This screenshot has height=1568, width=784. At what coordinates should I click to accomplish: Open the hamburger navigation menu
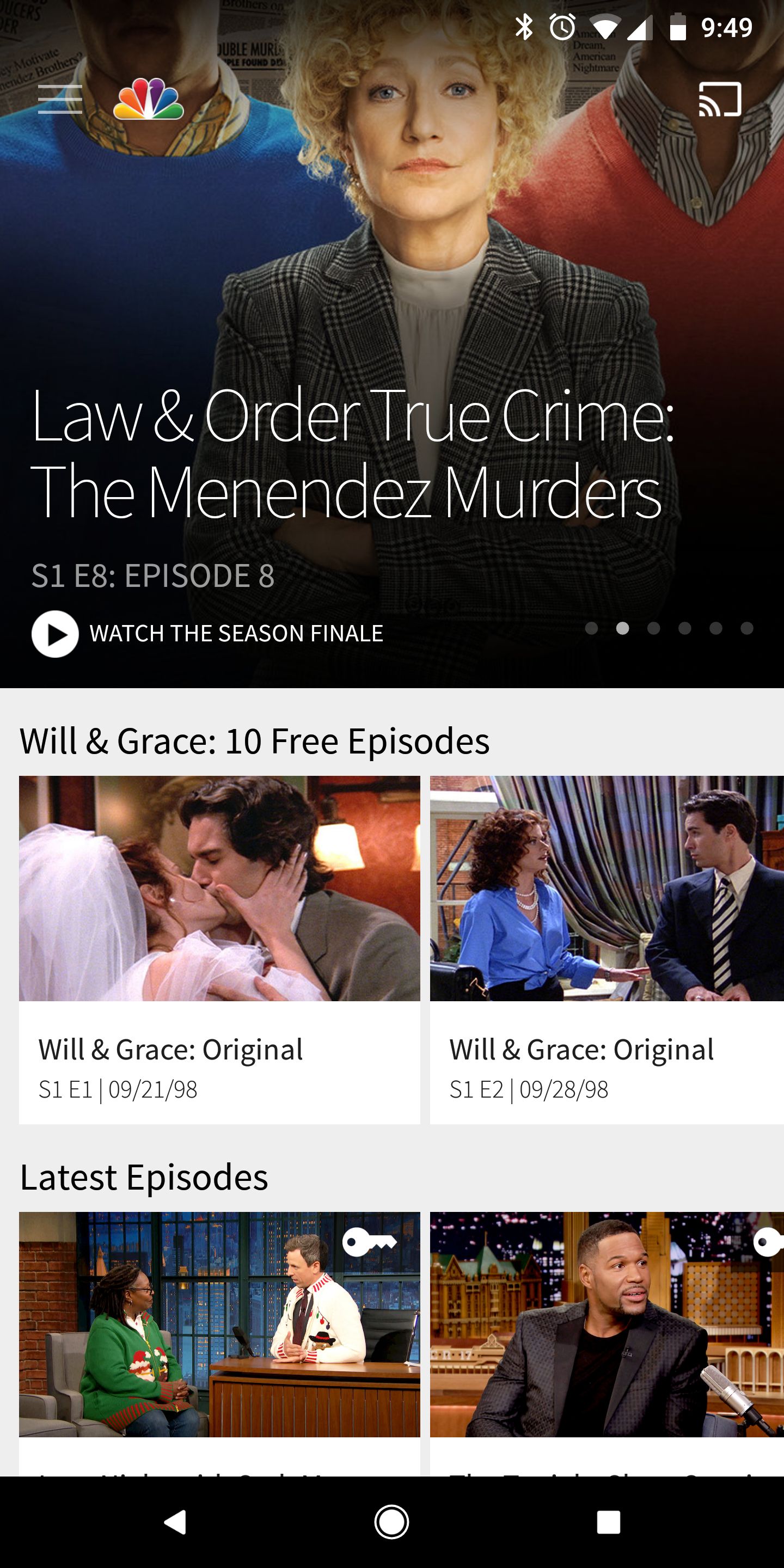(x=60, y=99)
